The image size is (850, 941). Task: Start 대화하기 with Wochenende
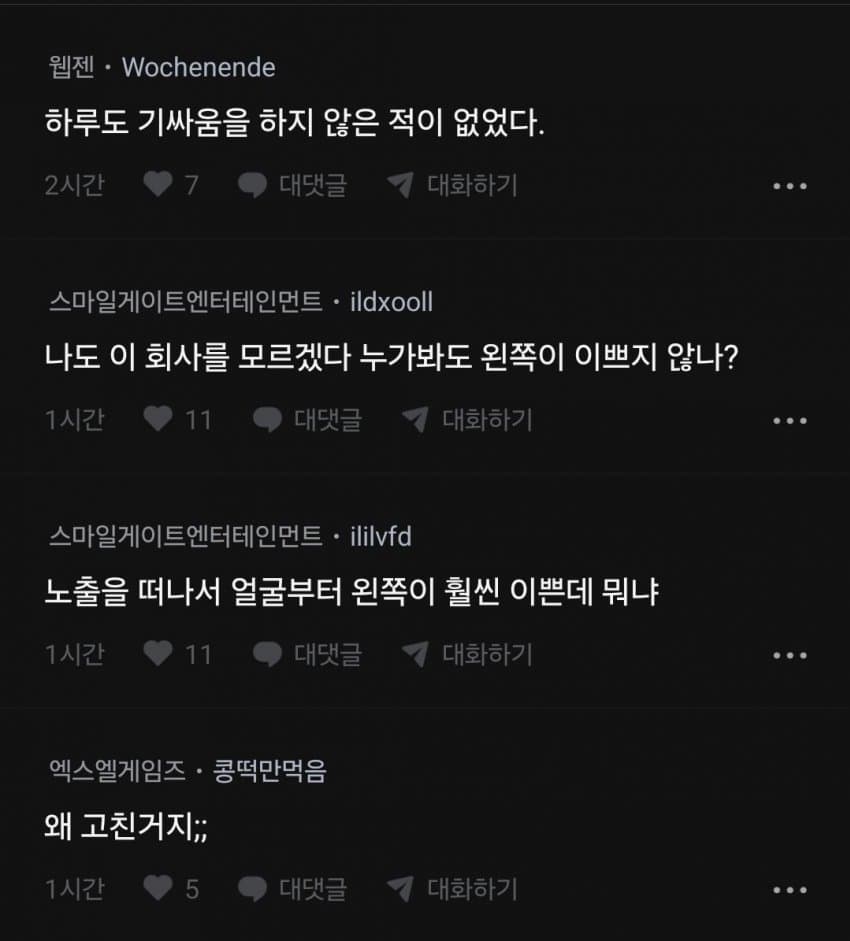click(x=452, y=185)
